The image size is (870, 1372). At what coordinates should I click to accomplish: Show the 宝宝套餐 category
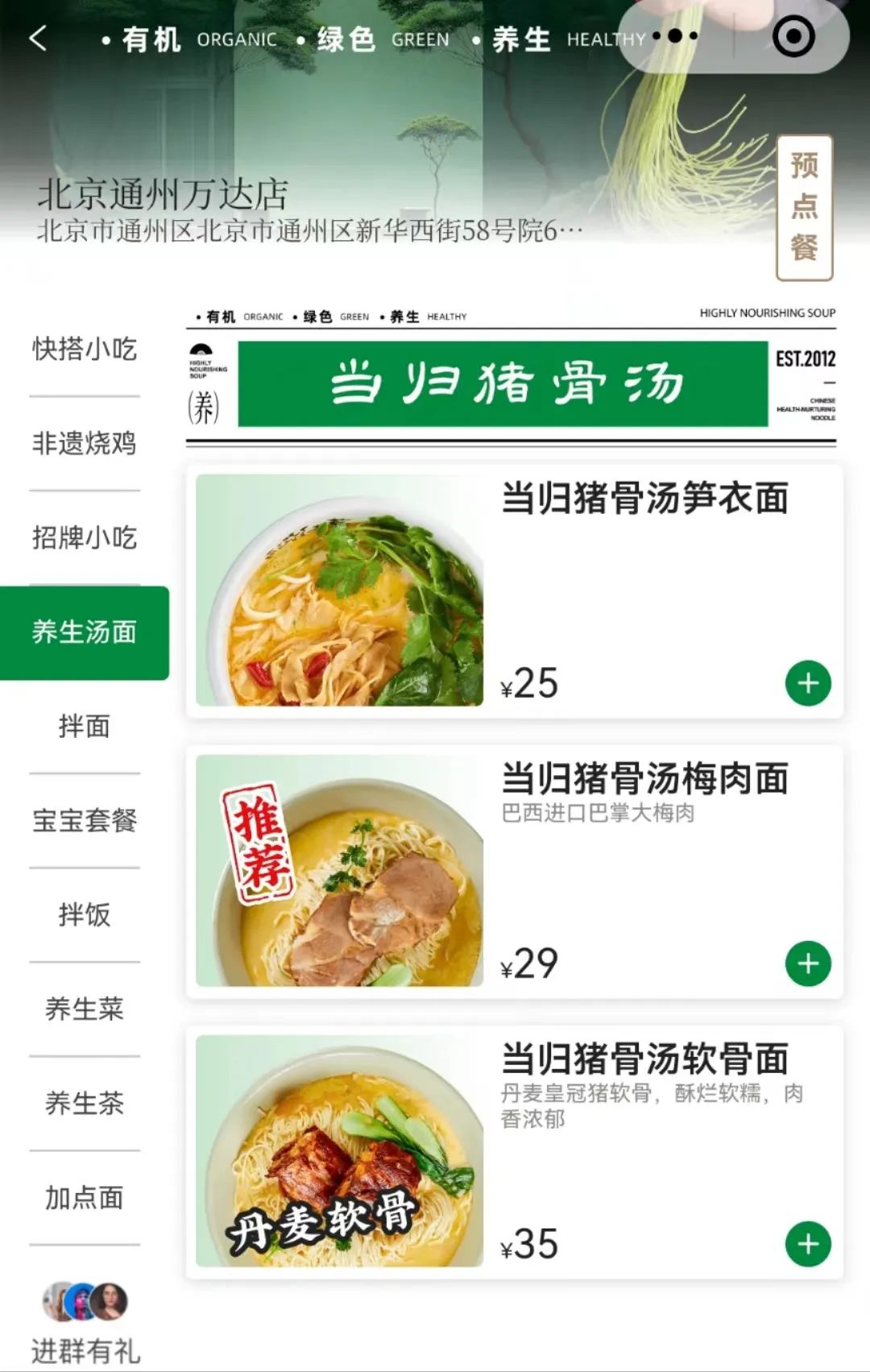85,820
